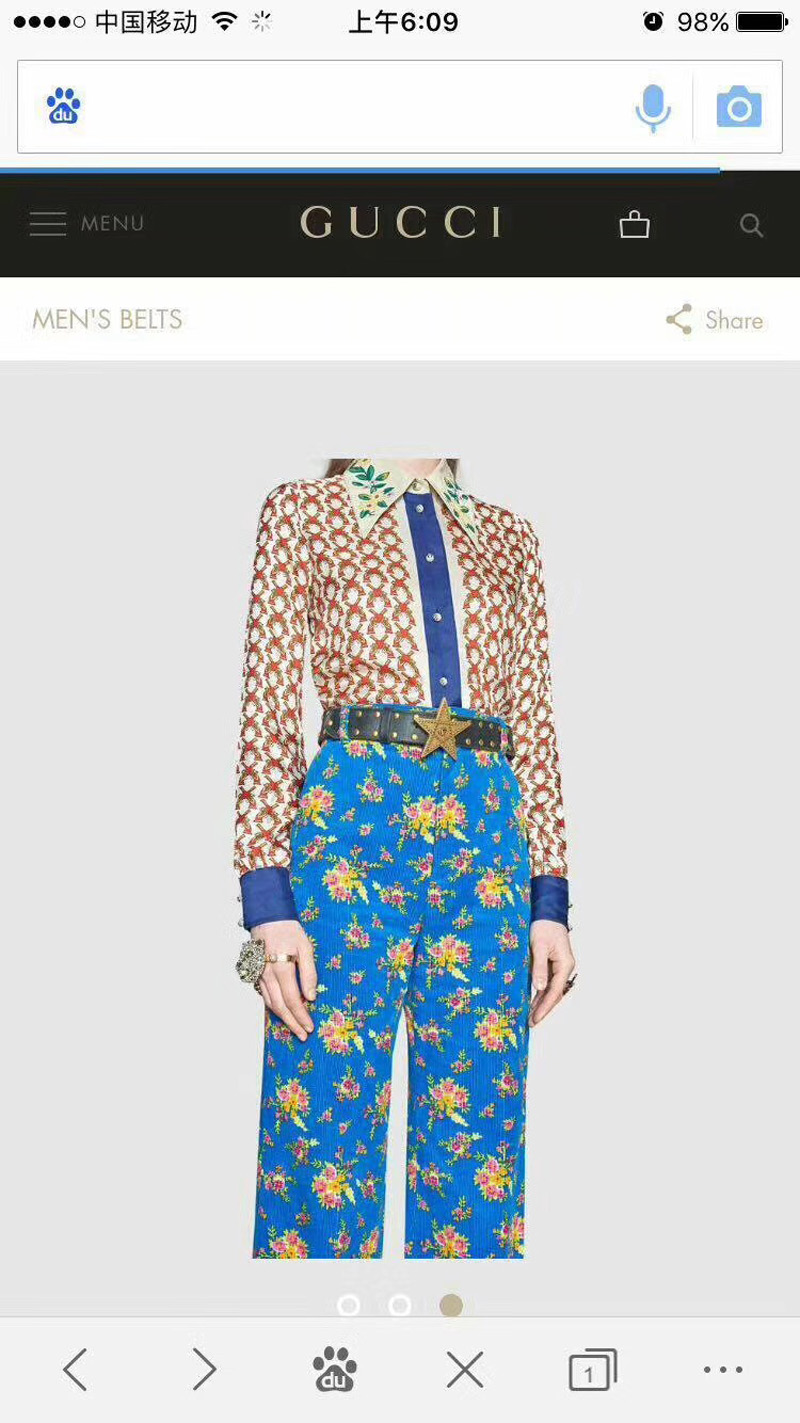Viewport: 800px width, 1423px height.
Task: View open browser tabs
Action: click(592, 1369)
